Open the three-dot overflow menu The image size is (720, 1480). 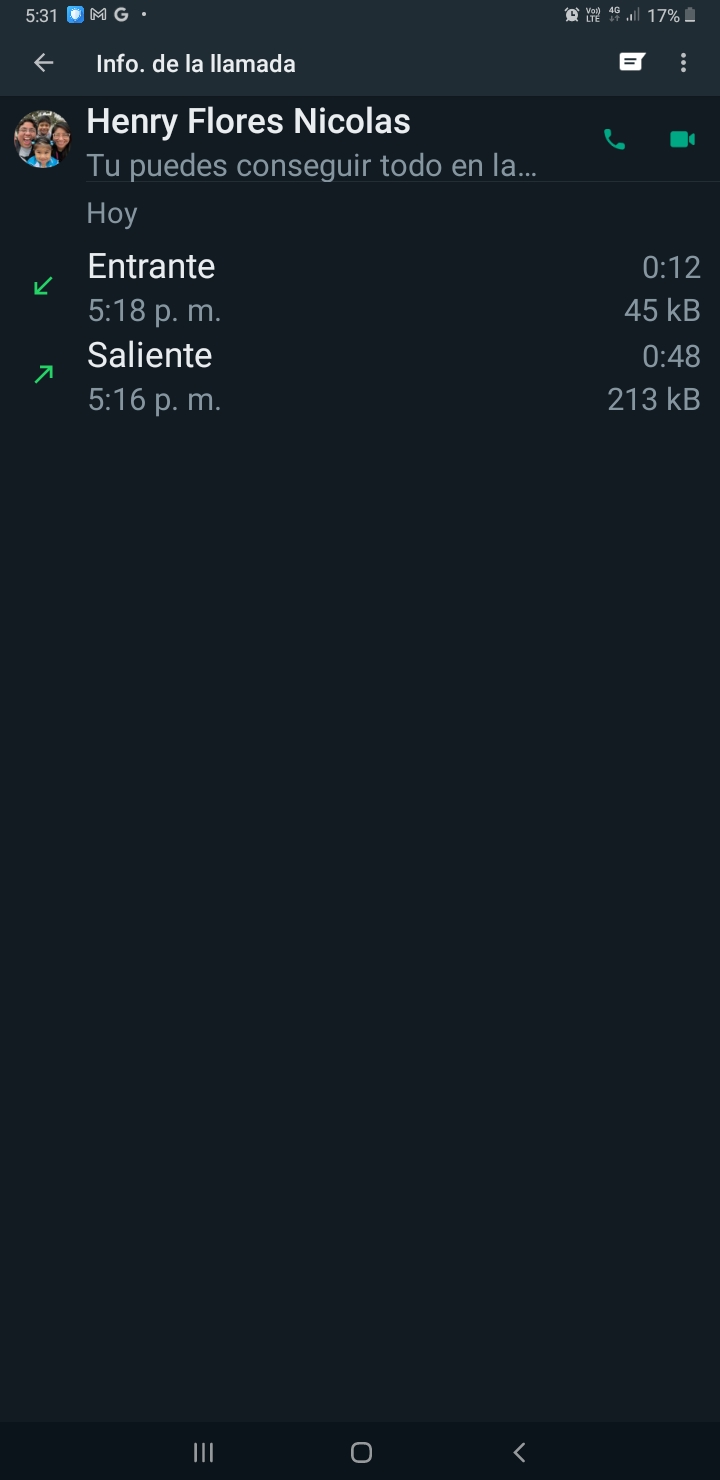tap(684, 63)
